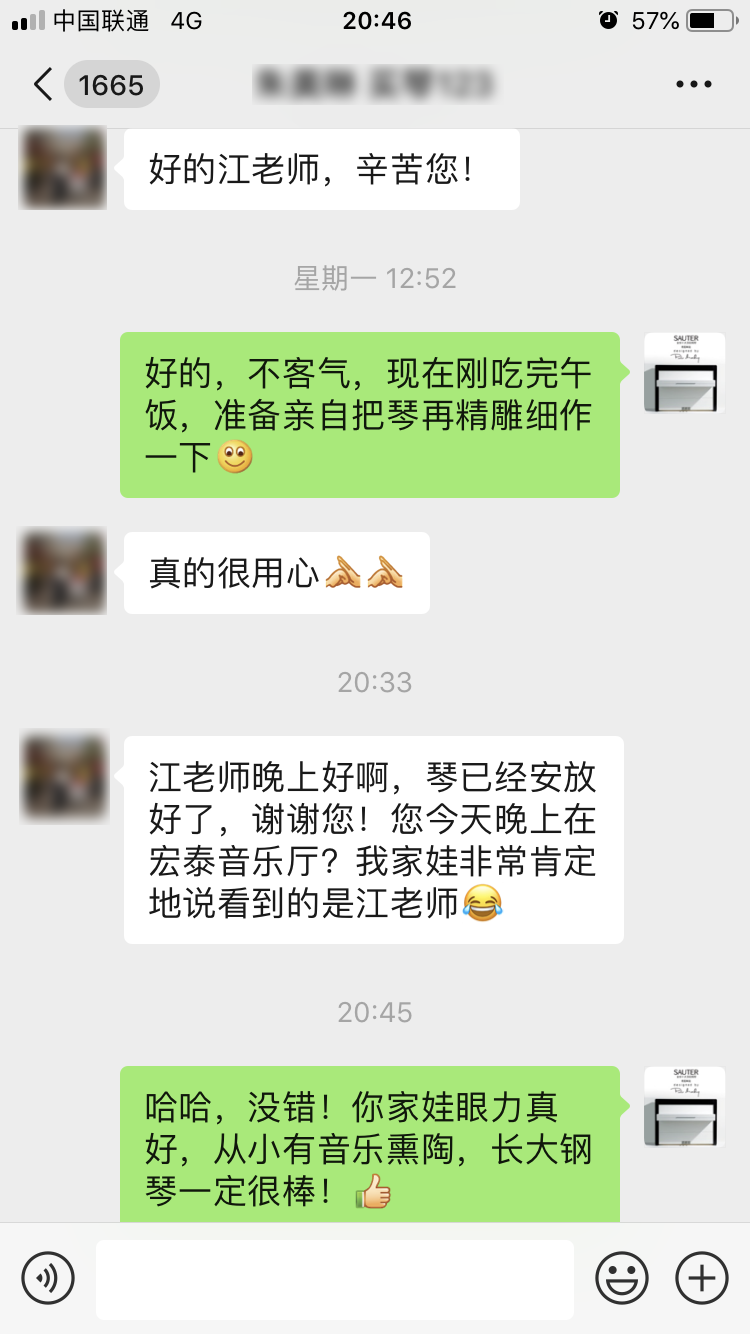Open own avatar beside 好的，不客气 message
This screenshot has width=750, height=1334.
684,373
